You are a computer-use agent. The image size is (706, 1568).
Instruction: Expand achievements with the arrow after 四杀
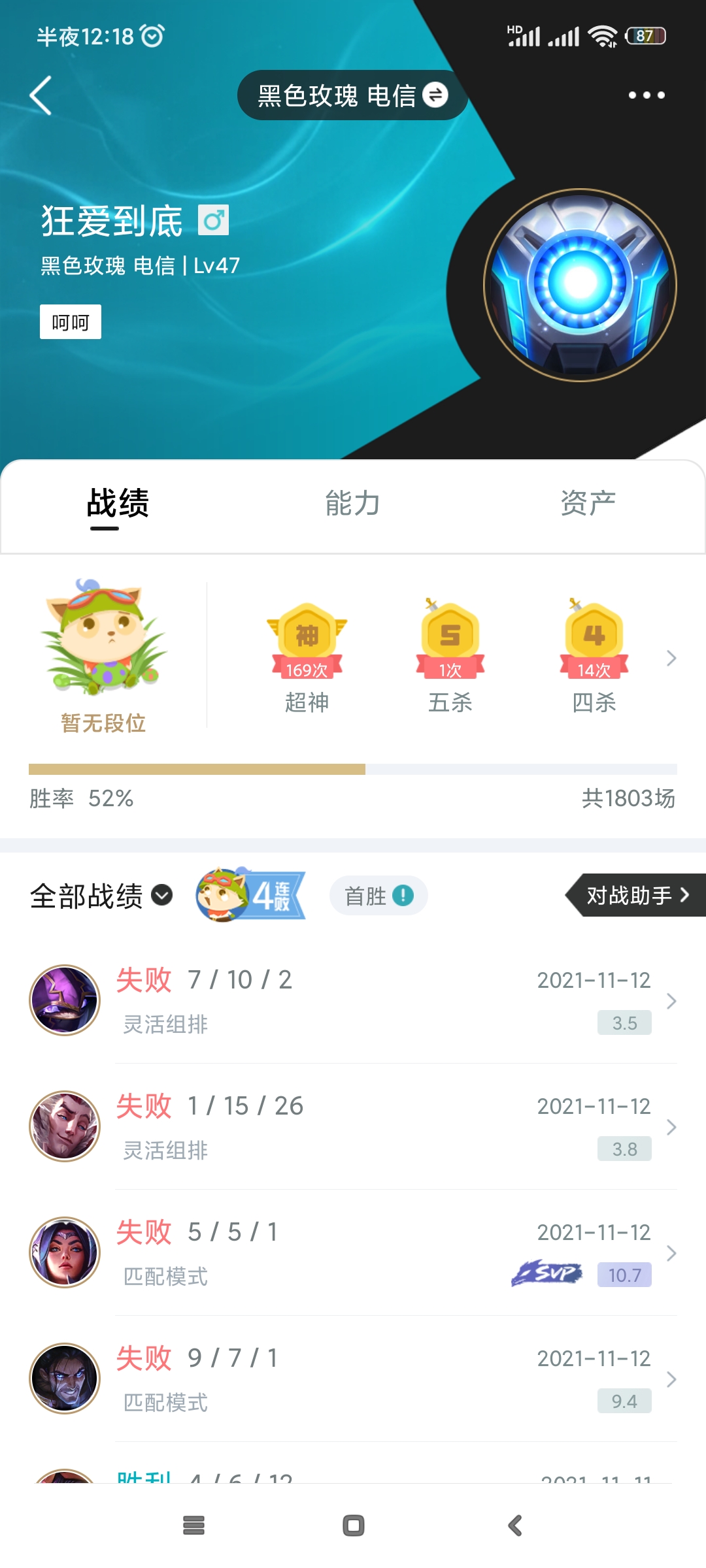pyautogui.click(x=671, y=658)
